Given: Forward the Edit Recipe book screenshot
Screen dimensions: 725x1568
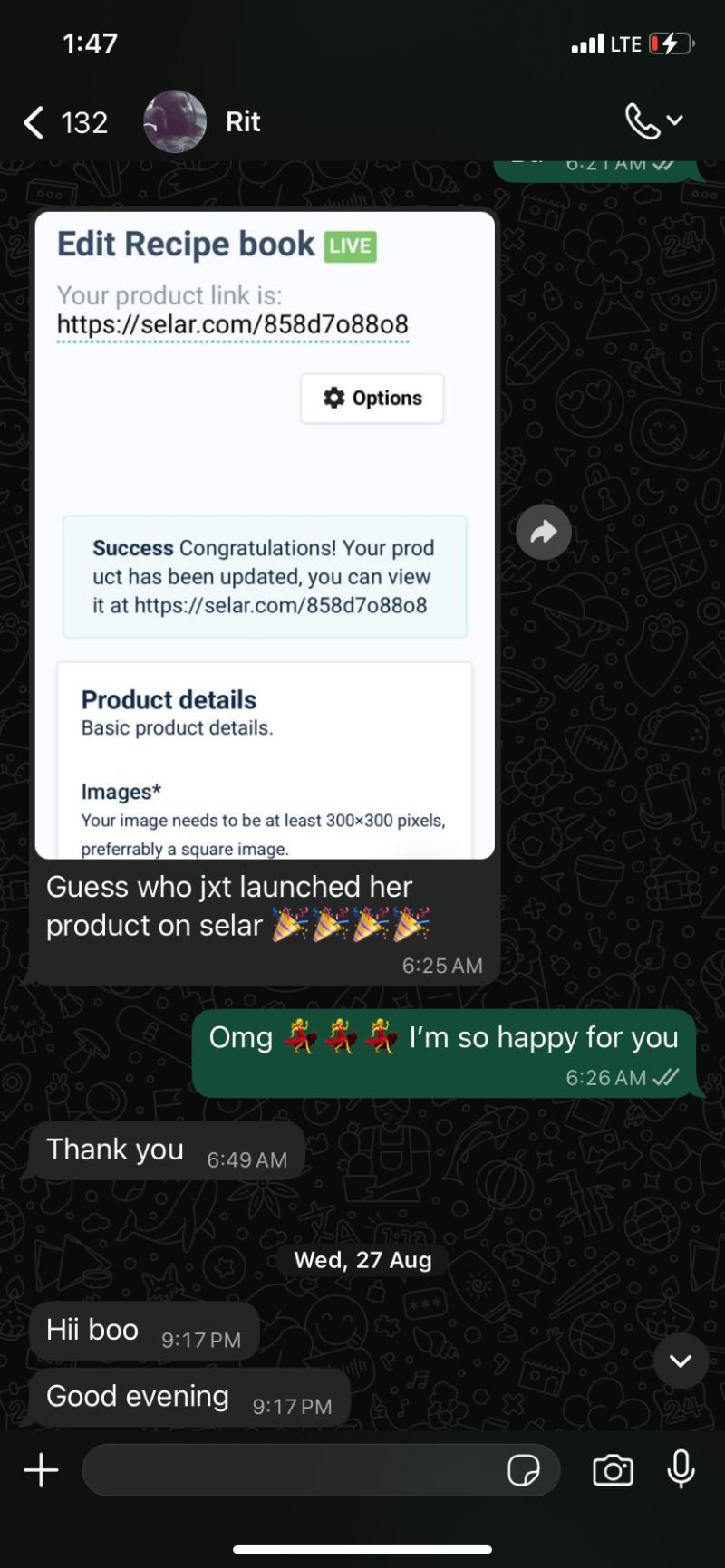Looking at the screenshot, I should (544, 532).
